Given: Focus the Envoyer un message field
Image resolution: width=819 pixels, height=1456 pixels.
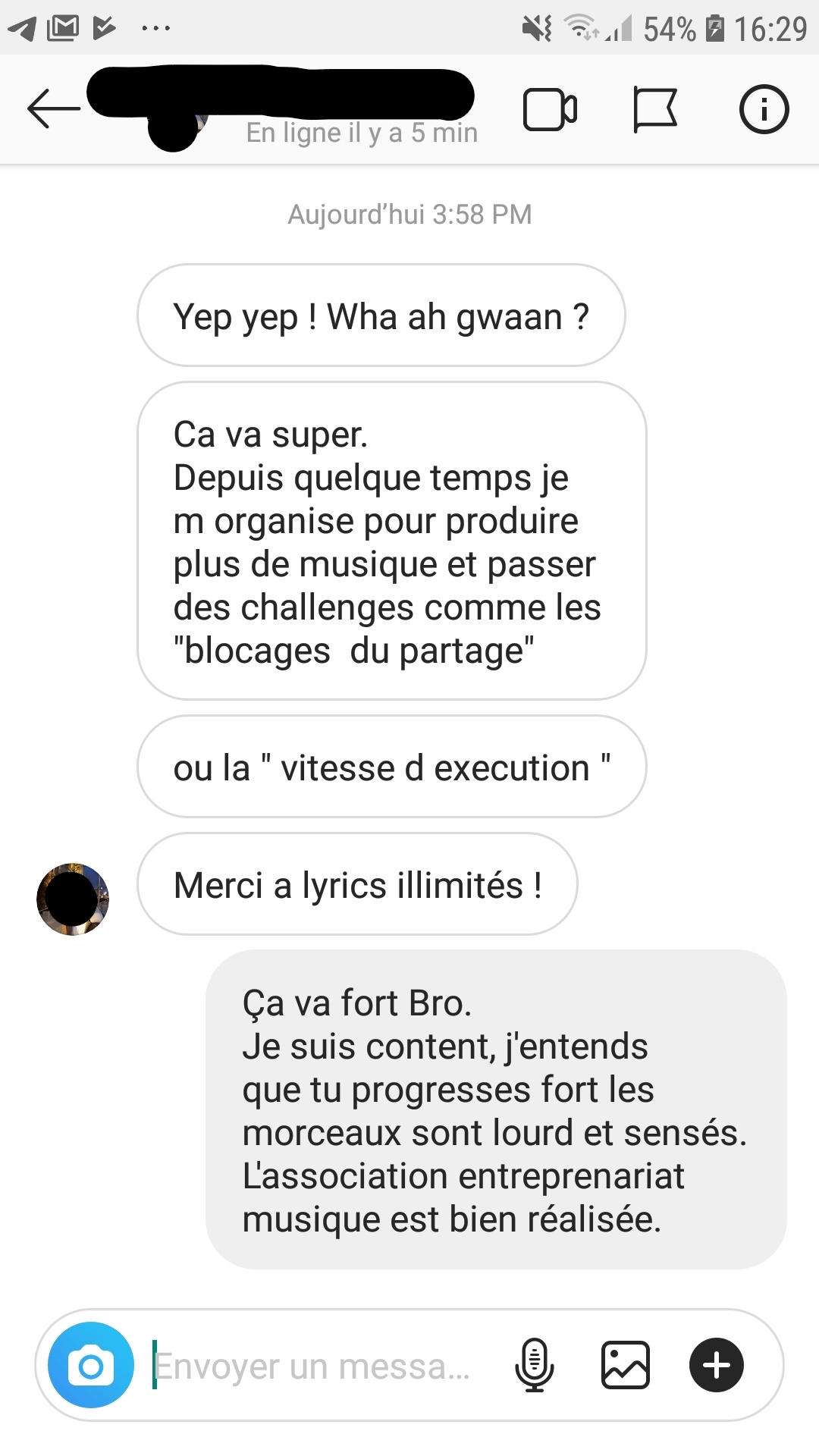Looking at the screenshot, I should 318,1366.
